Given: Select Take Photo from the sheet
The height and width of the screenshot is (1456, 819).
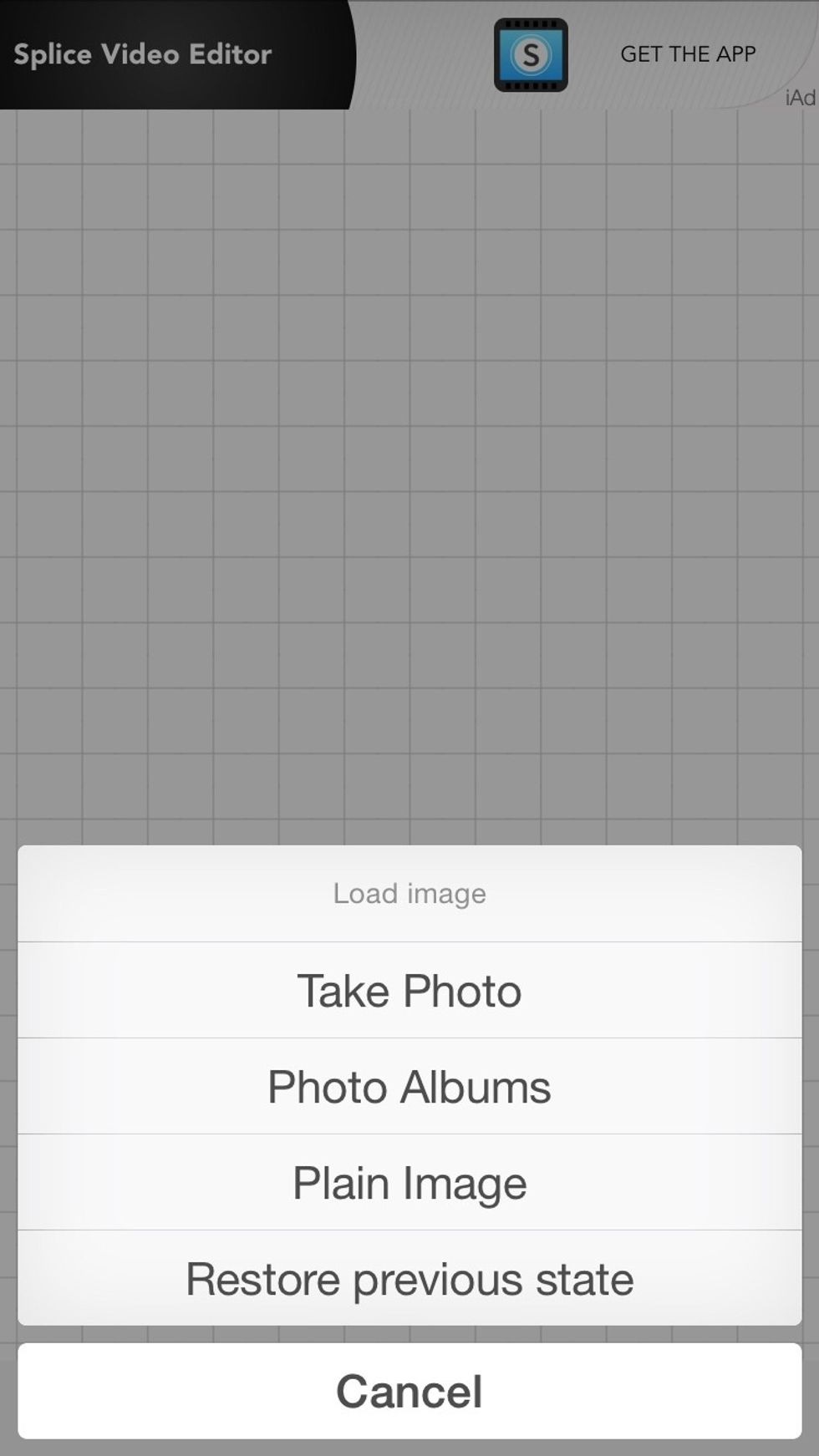Looking at the screenshot, I should 409,991.
